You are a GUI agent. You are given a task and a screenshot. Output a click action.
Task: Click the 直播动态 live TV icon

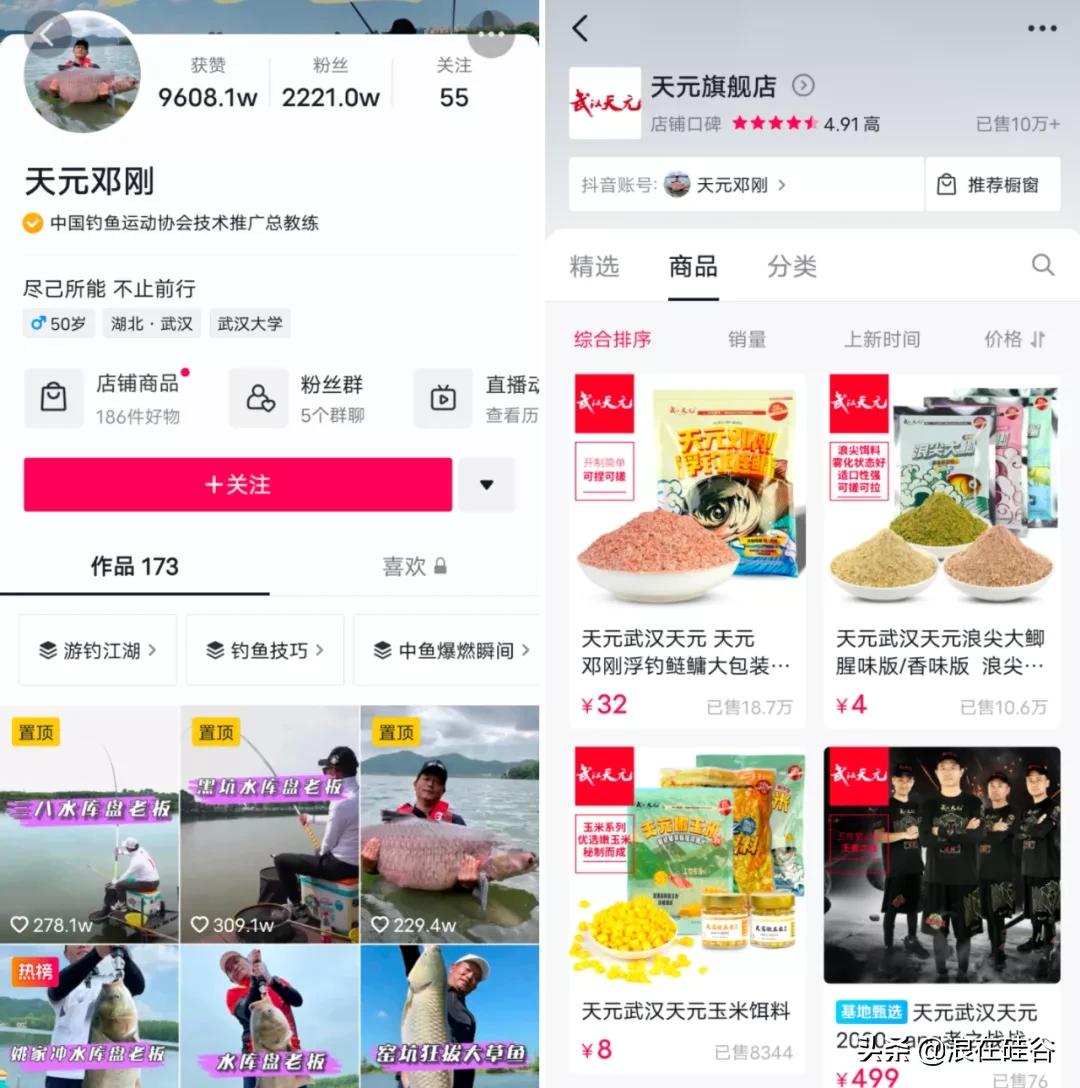pyautogui.click(x=443, y=398)
